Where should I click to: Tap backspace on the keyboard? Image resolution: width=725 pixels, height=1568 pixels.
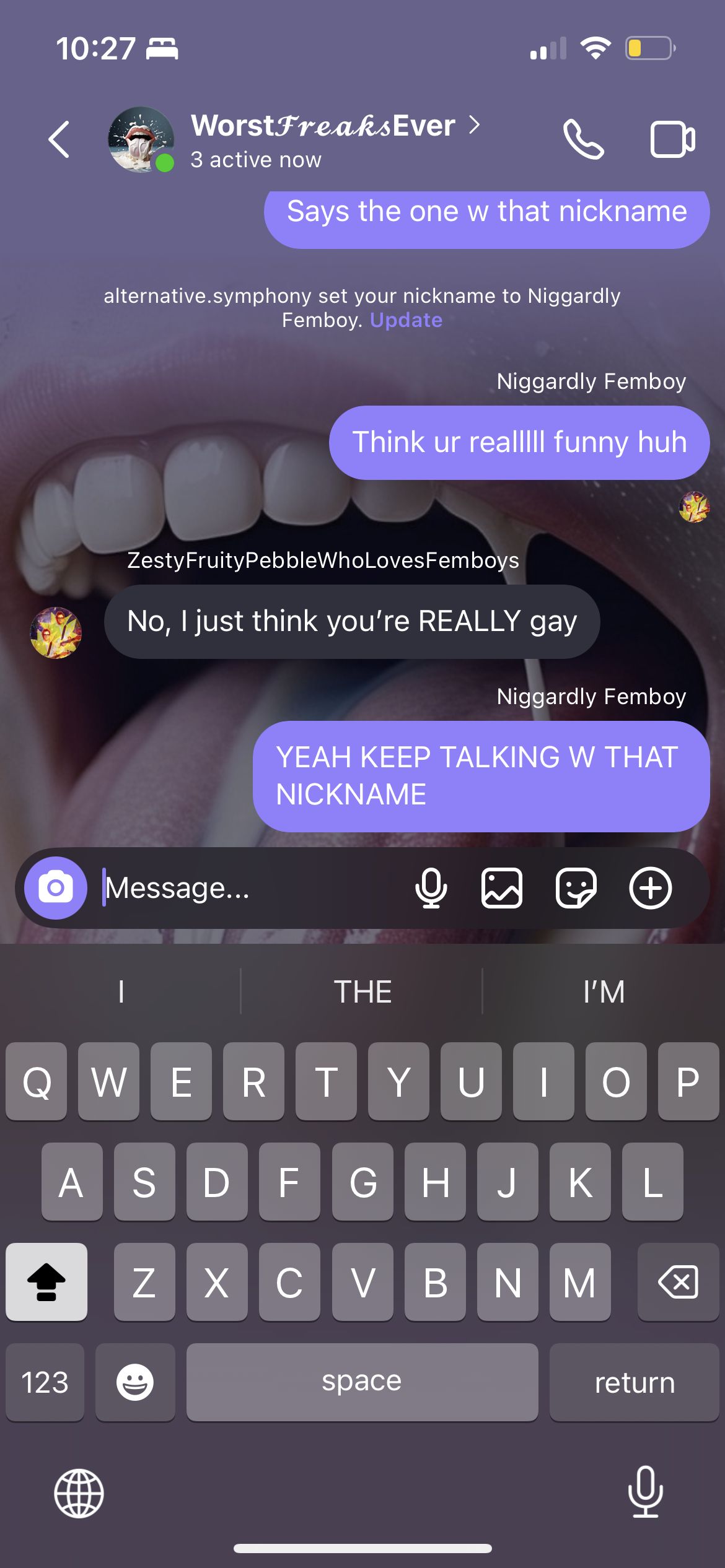(x=678, y=1282)
